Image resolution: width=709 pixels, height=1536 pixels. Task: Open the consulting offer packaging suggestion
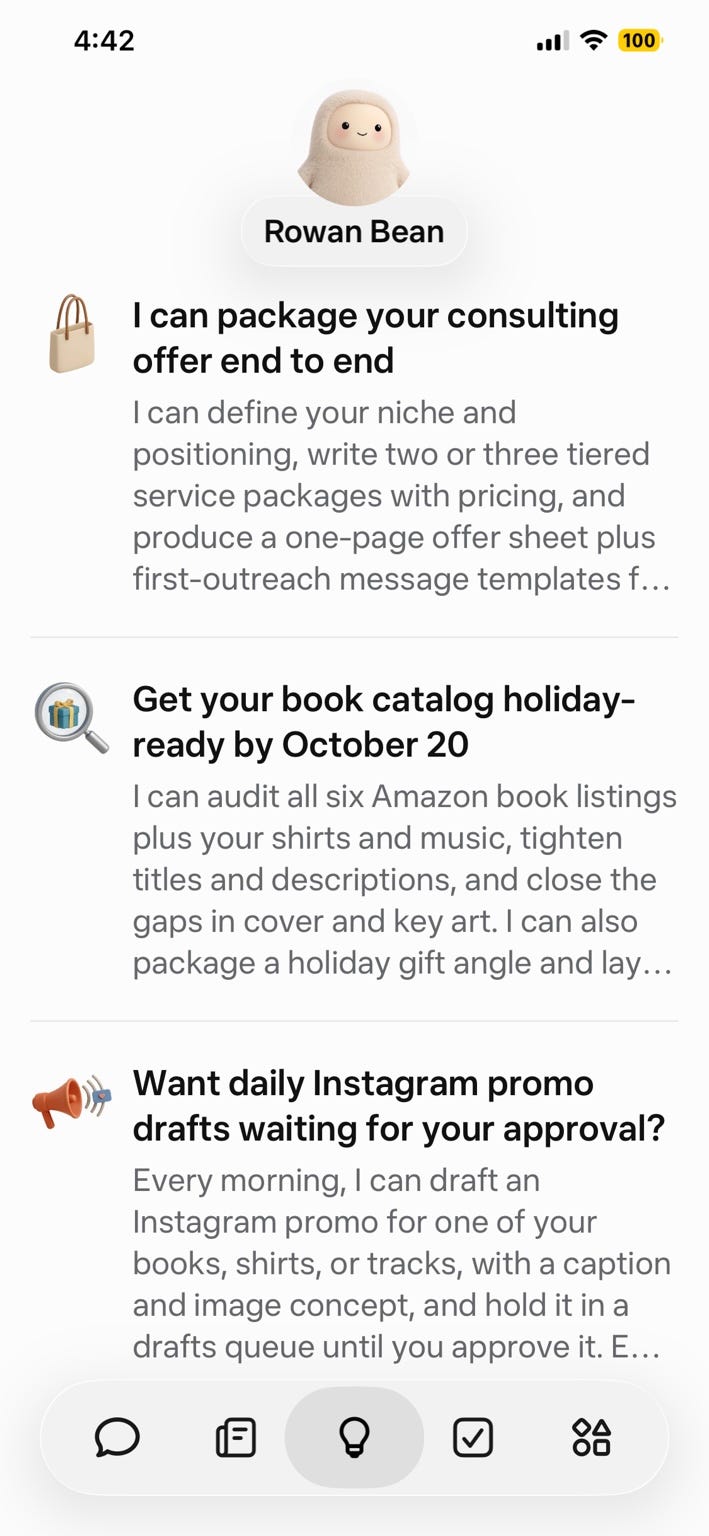[354, 446]
